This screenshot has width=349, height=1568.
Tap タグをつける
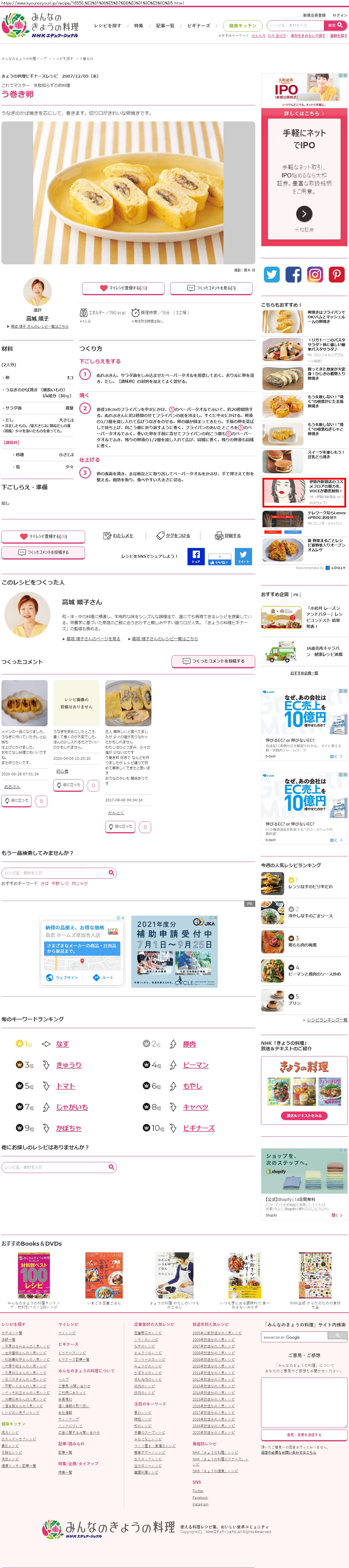(x=174, y=536)
